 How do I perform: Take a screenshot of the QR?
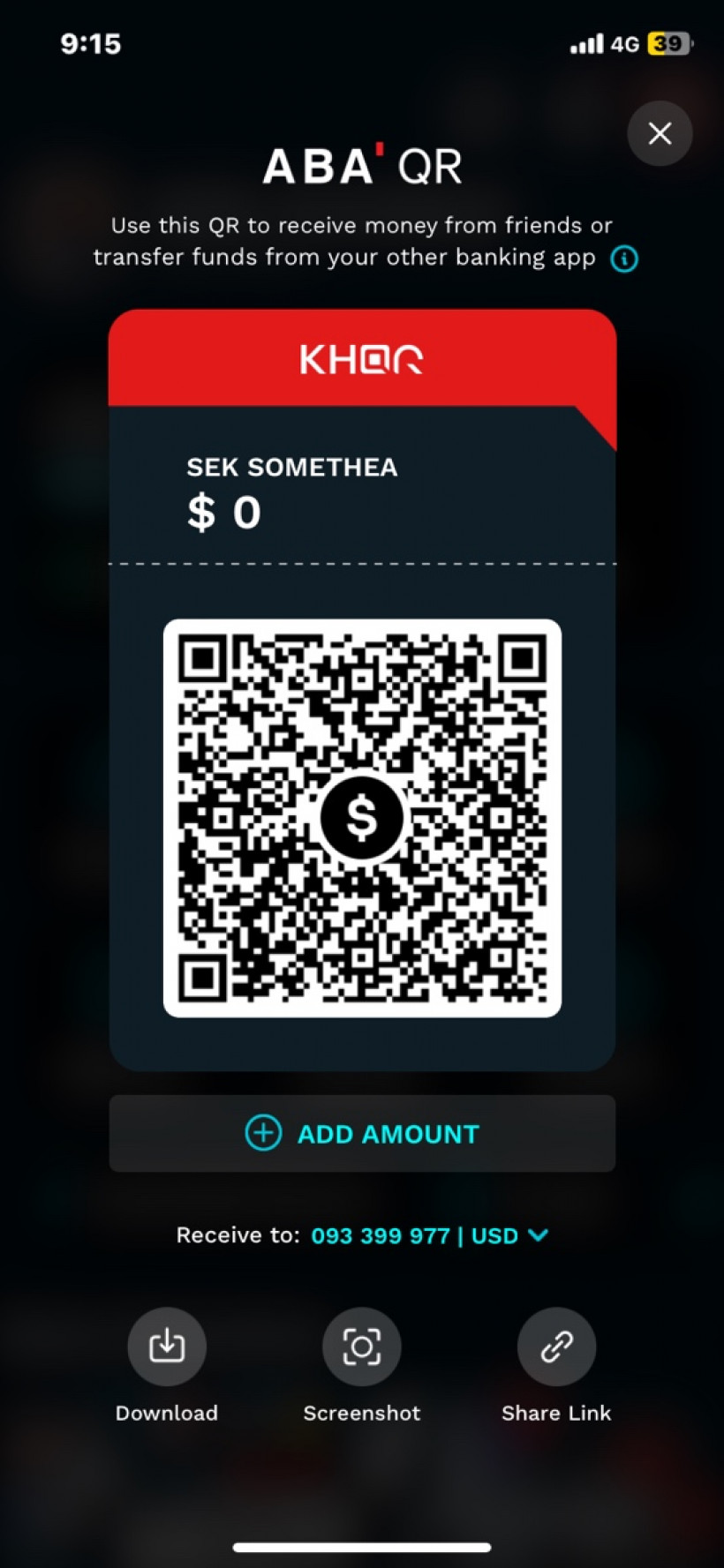point(362,1347)
